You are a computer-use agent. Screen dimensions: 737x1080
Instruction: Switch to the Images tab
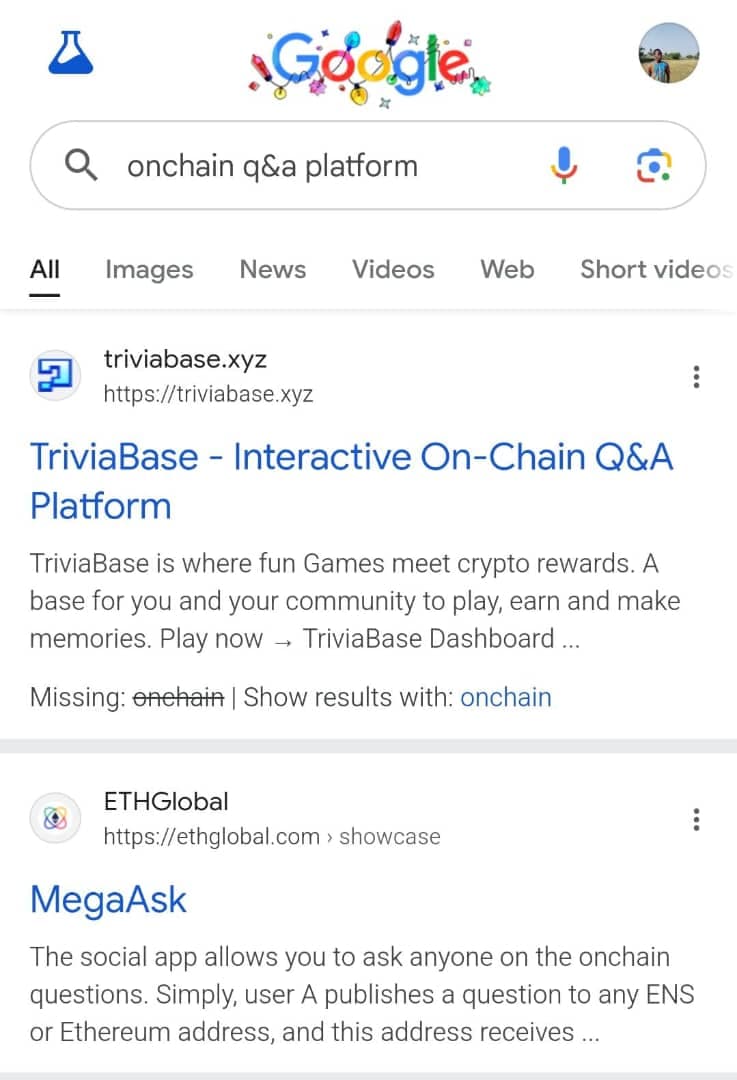pos(148,269)
